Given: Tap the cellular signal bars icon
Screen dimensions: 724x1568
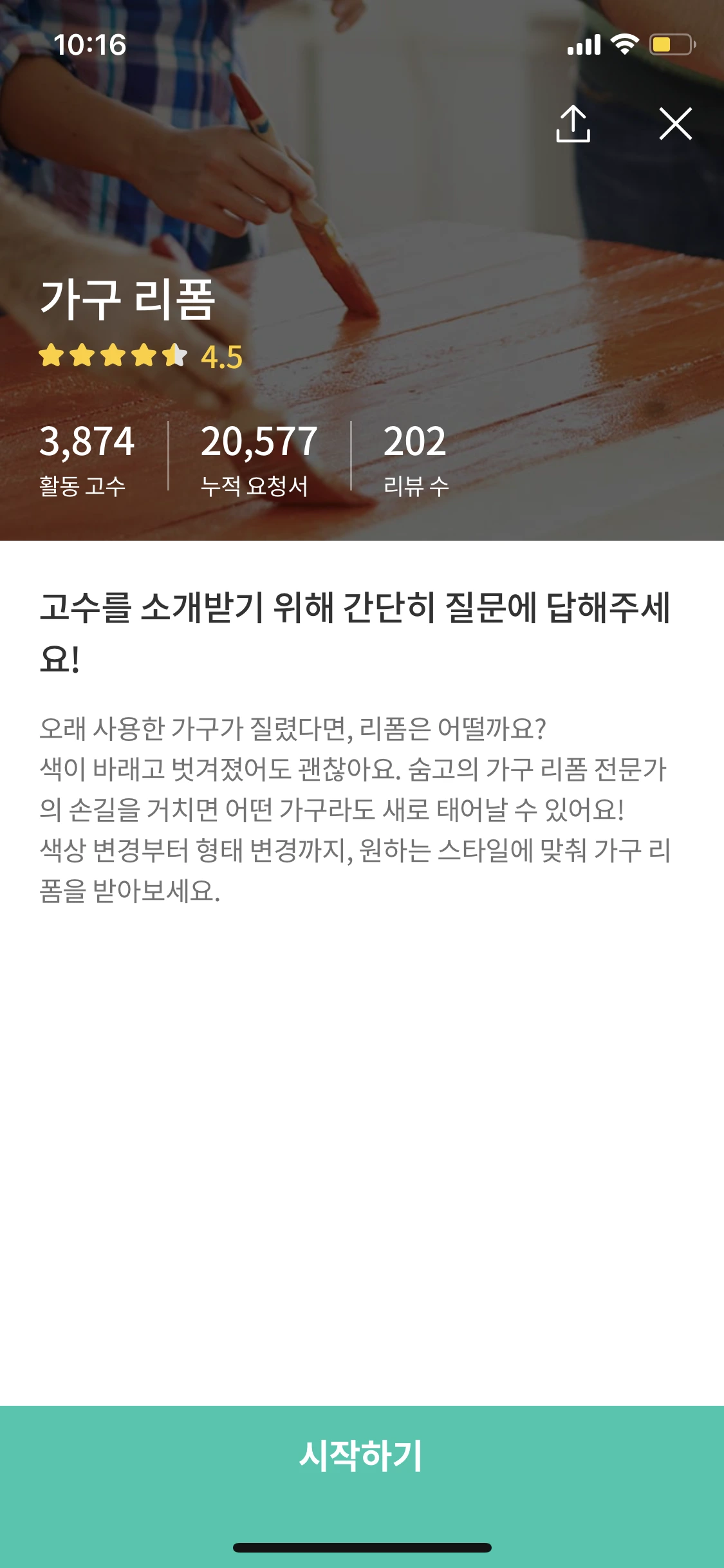Looking at the screenshot, I should click(584, 45).
